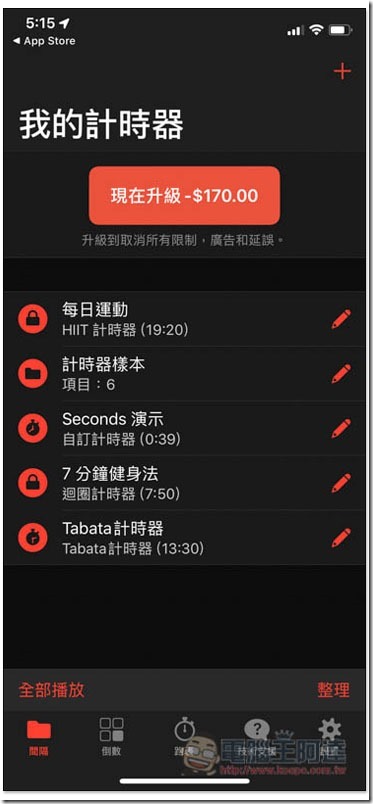Open the 計時器樣本 folder
The image size is (373, 804).
(186, 374)
